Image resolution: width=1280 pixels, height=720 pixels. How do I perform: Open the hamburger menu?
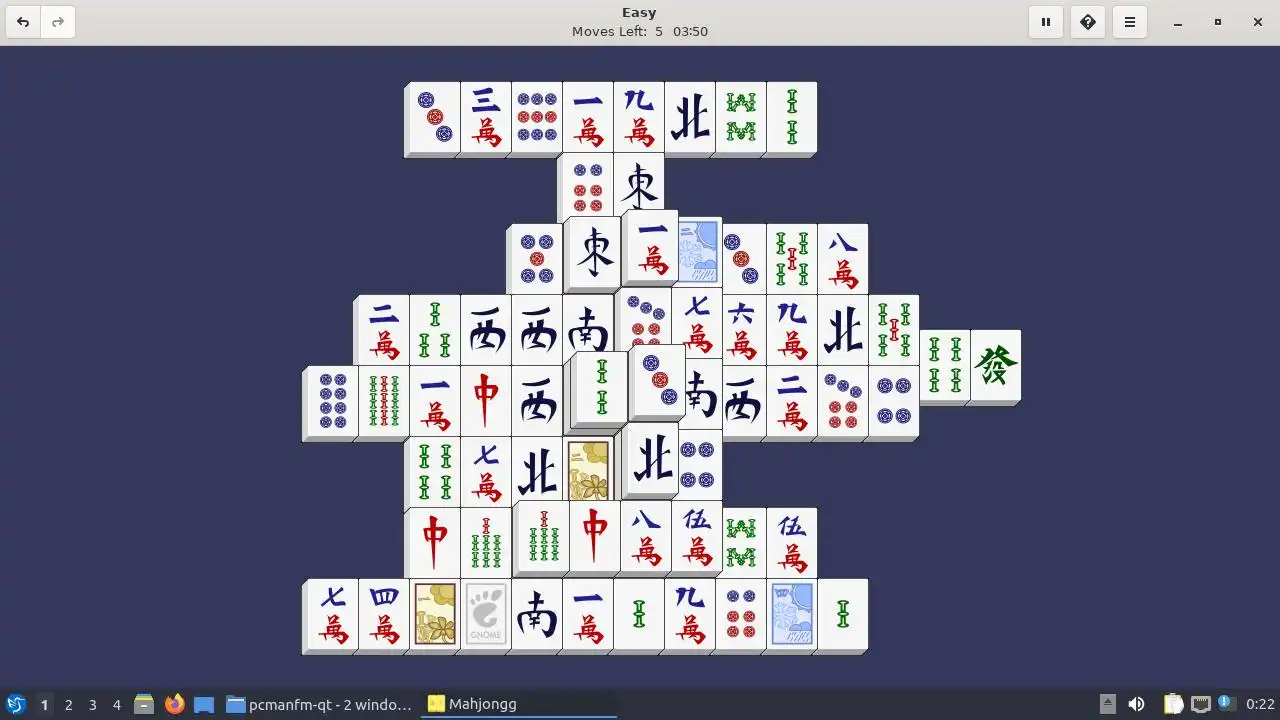[1130, 22]
